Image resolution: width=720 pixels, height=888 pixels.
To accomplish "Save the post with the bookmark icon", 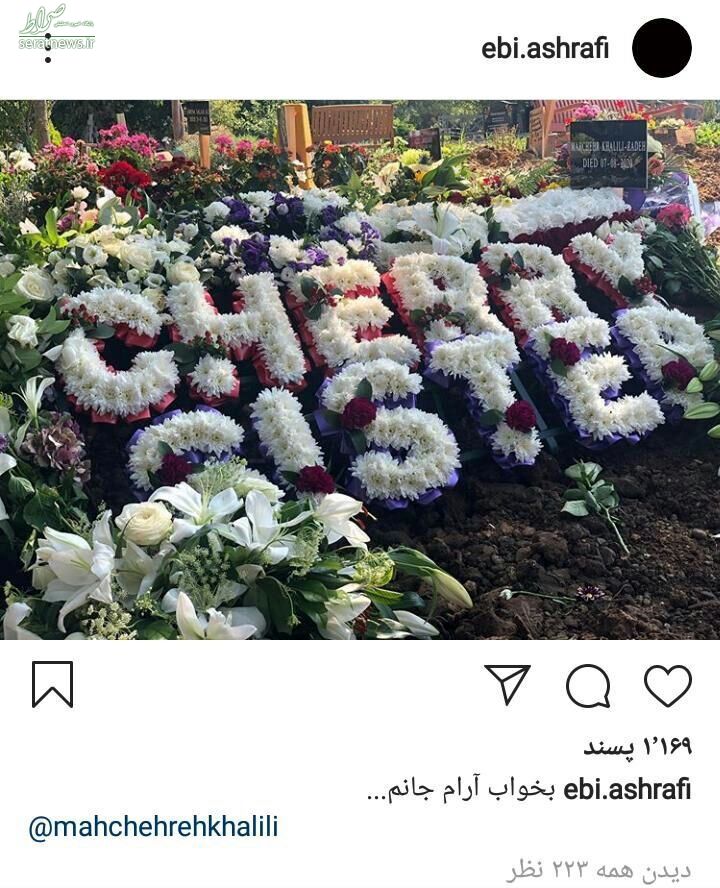I will pyautogui.click(x=52, y=685).
